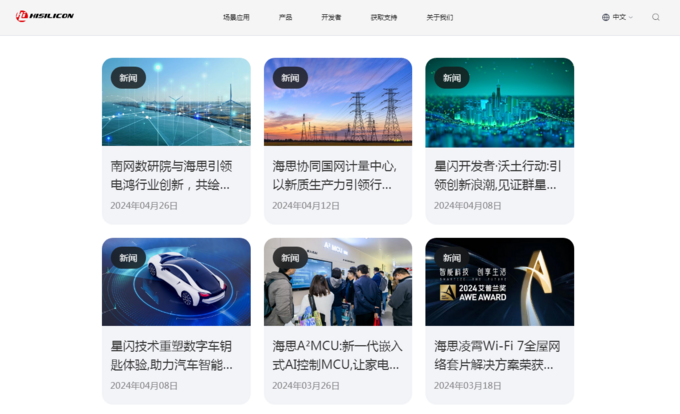Screen dimensions: 680x414
Task: Open the search icon in header
Action: pos(656,17)
